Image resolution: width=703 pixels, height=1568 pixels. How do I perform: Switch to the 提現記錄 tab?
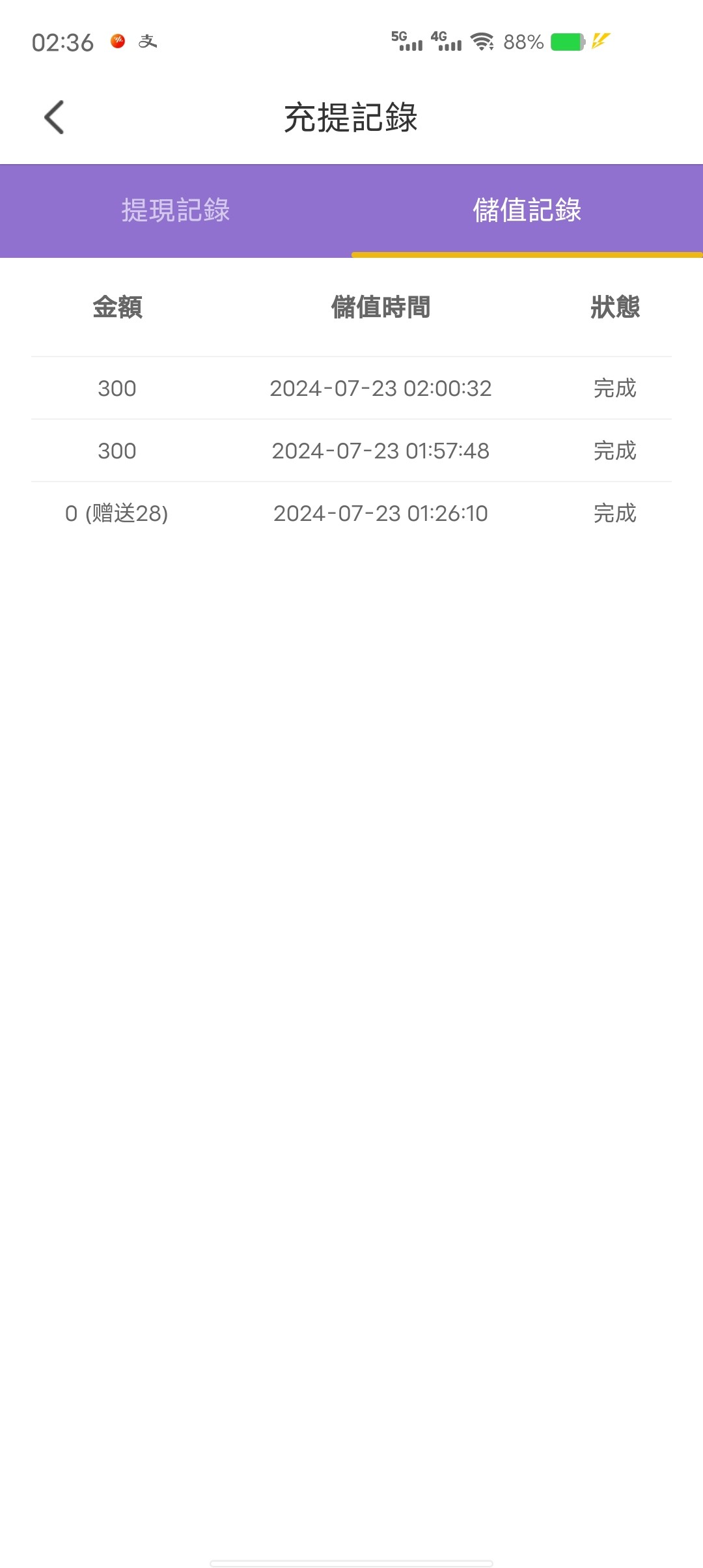coord(174,210)
